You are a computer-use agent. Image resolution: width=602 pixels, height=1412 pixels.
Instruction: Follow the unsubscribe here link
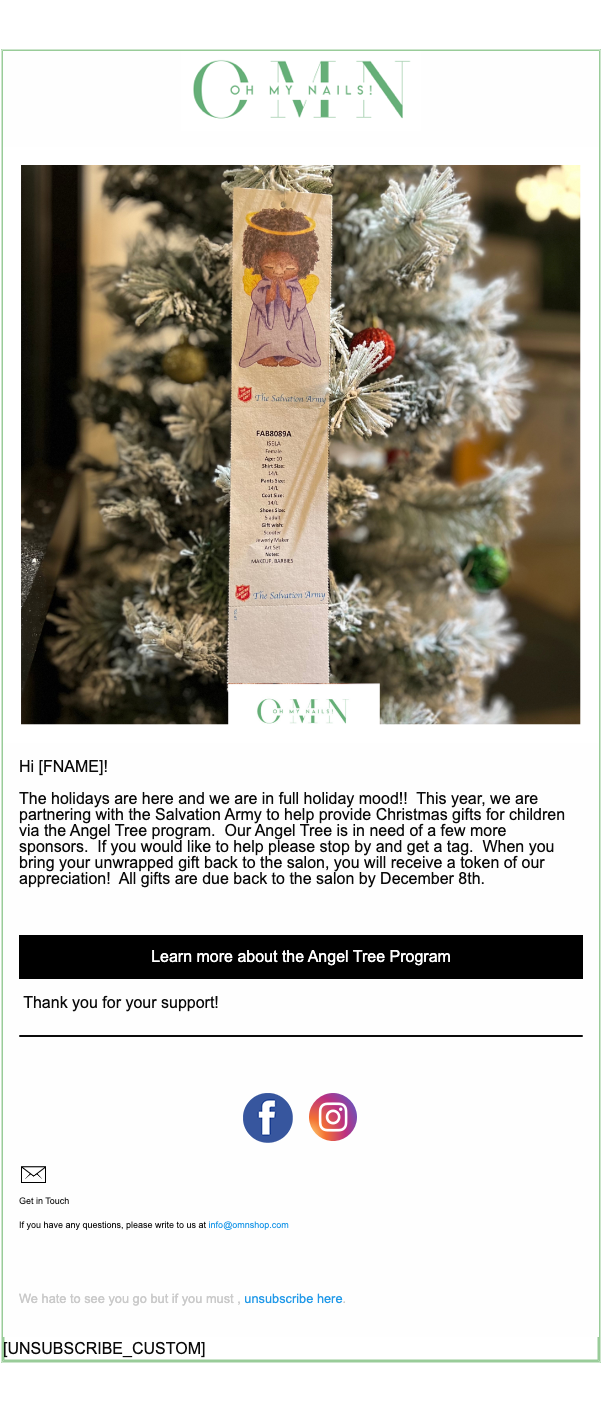(293, 1299)
